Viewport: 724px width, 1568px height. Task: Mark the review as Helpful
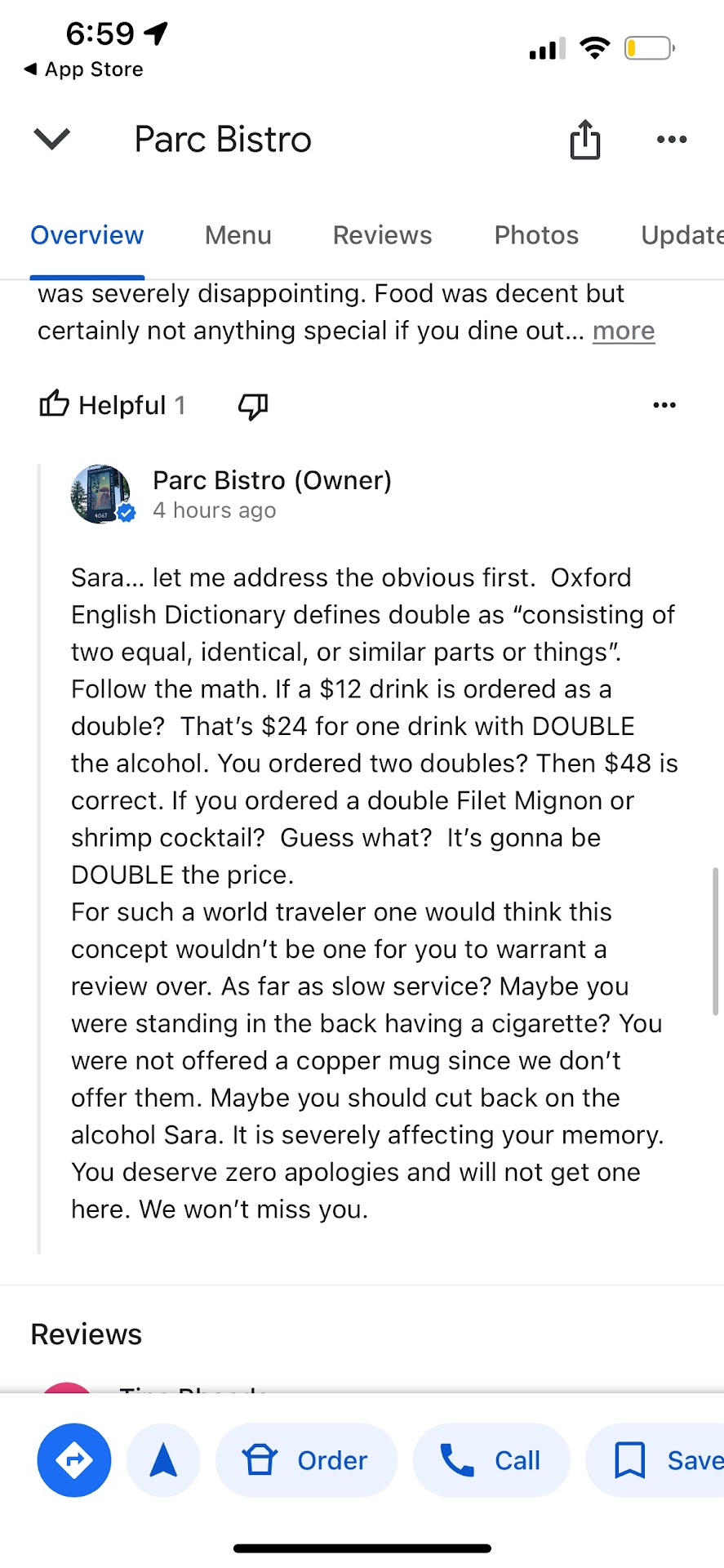click(112, 404)
